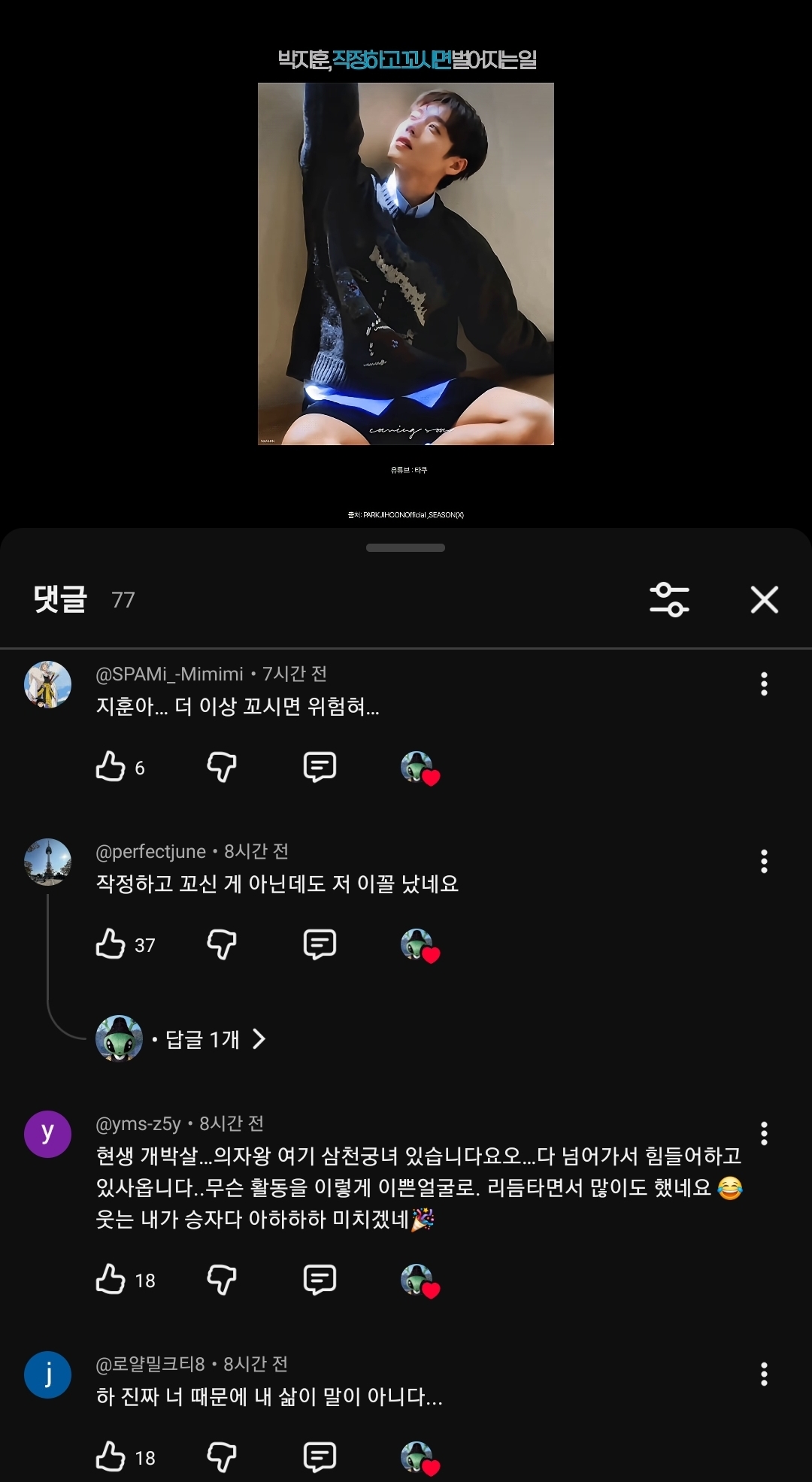Like the comment by @SPAMi_-Mimimi
Viewport: 812px width, 1482px height.
click(111, 766)
